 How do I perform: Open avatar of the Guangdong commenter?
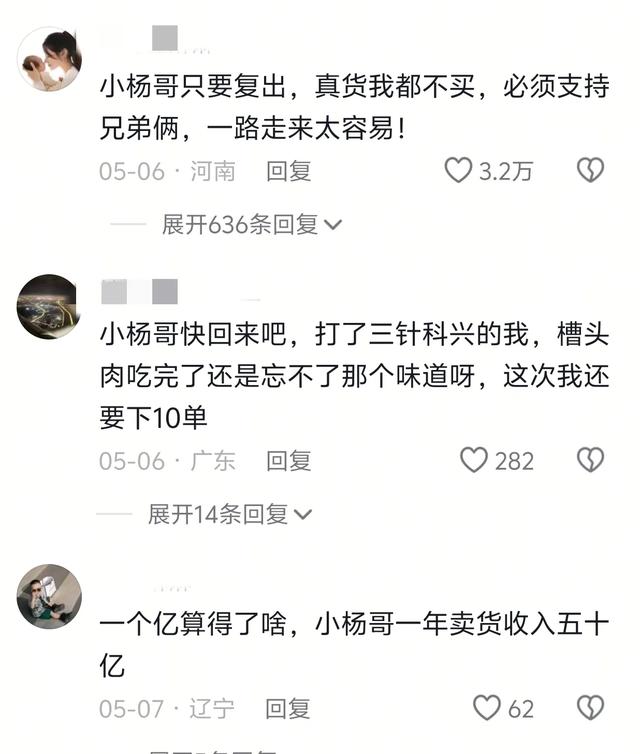[49, 306]
